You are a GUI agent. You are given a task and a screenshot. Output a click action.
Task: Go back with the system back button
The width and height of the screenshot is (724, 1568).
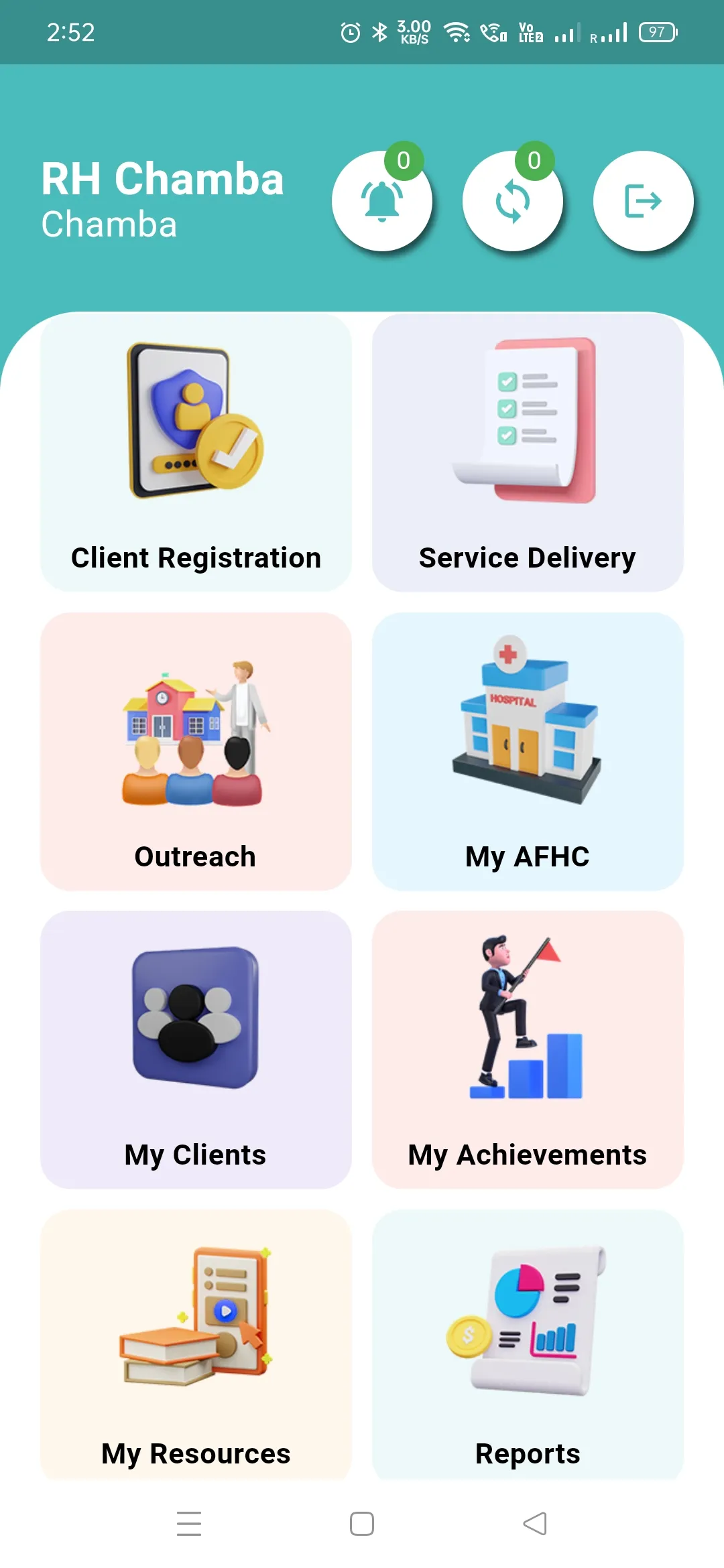pos(535,1524)
